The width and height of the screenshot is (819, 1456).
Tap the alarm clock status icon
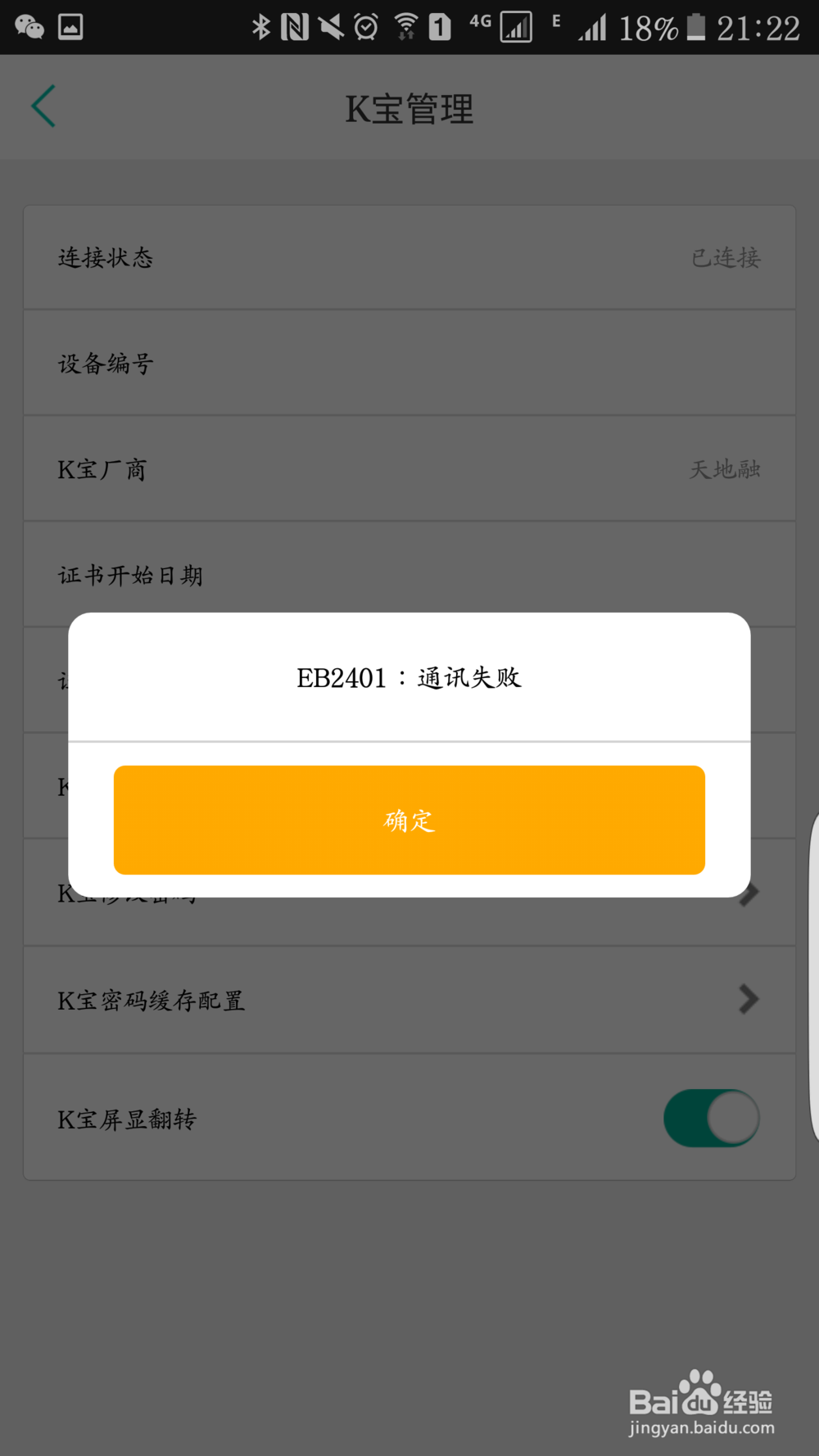pos(365,27)
